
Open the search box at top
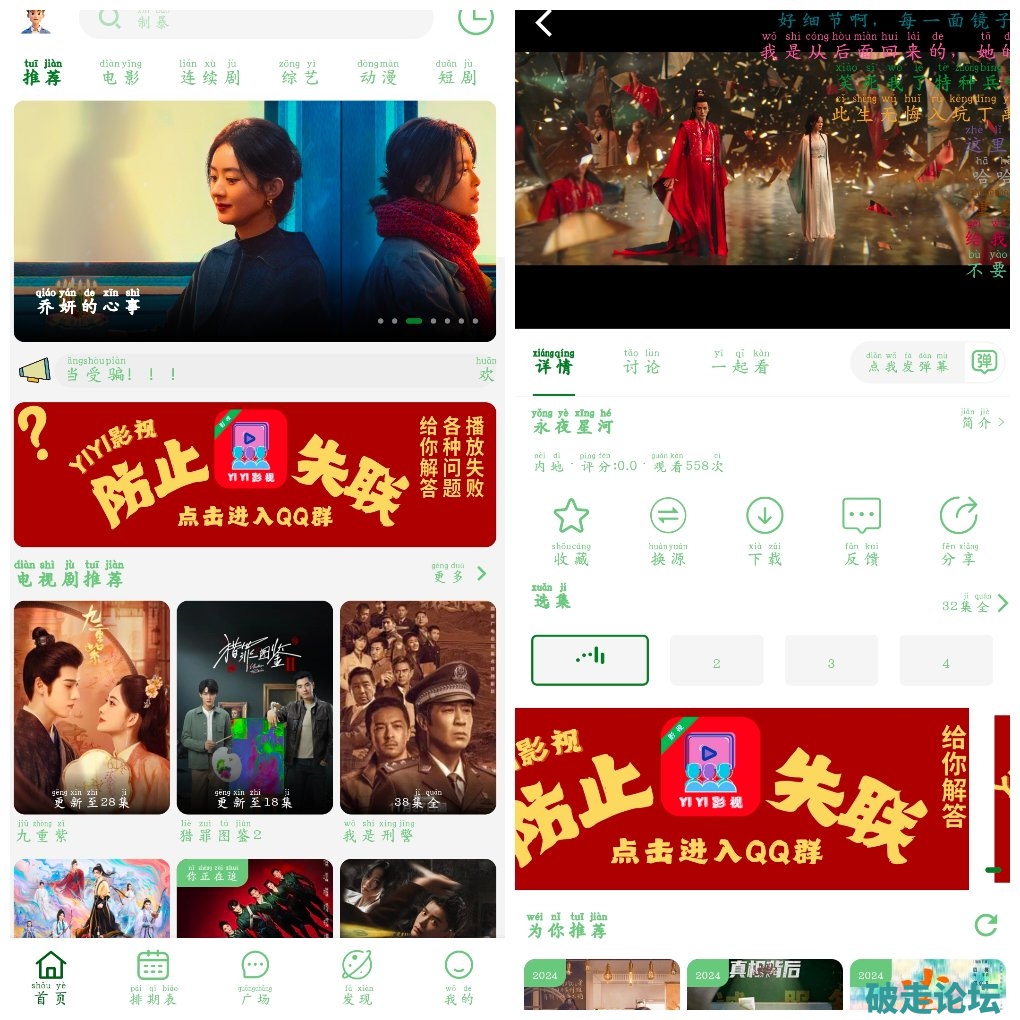pos(255,20)
